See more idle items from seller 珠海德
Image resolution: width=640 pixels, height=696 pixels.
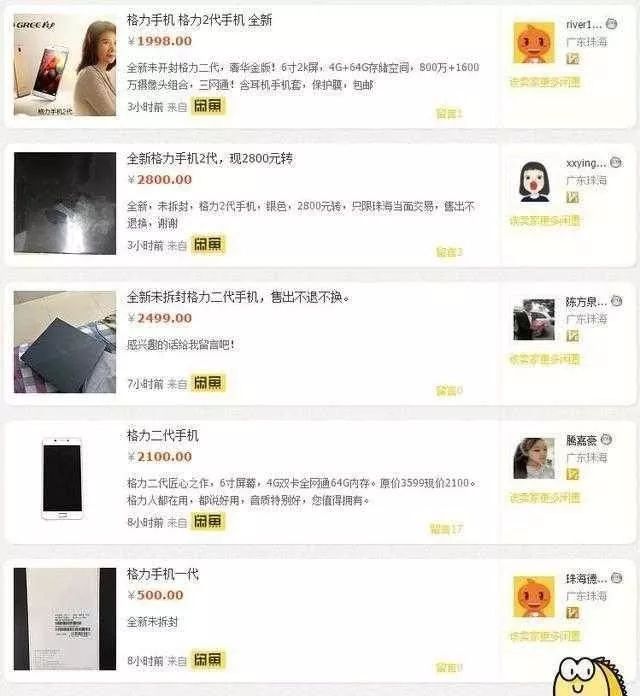tap(544, 635)
